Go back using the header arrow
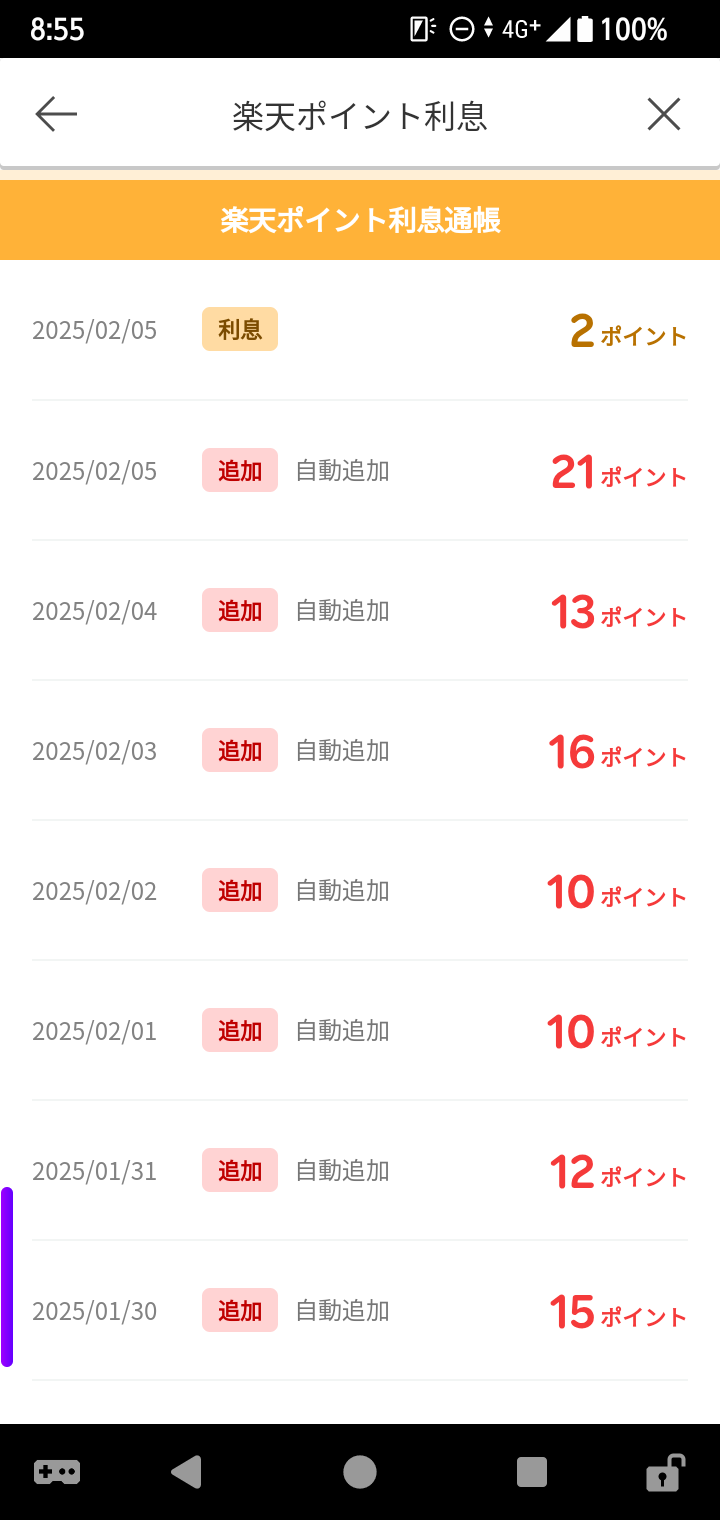 (x=56, y=115)
